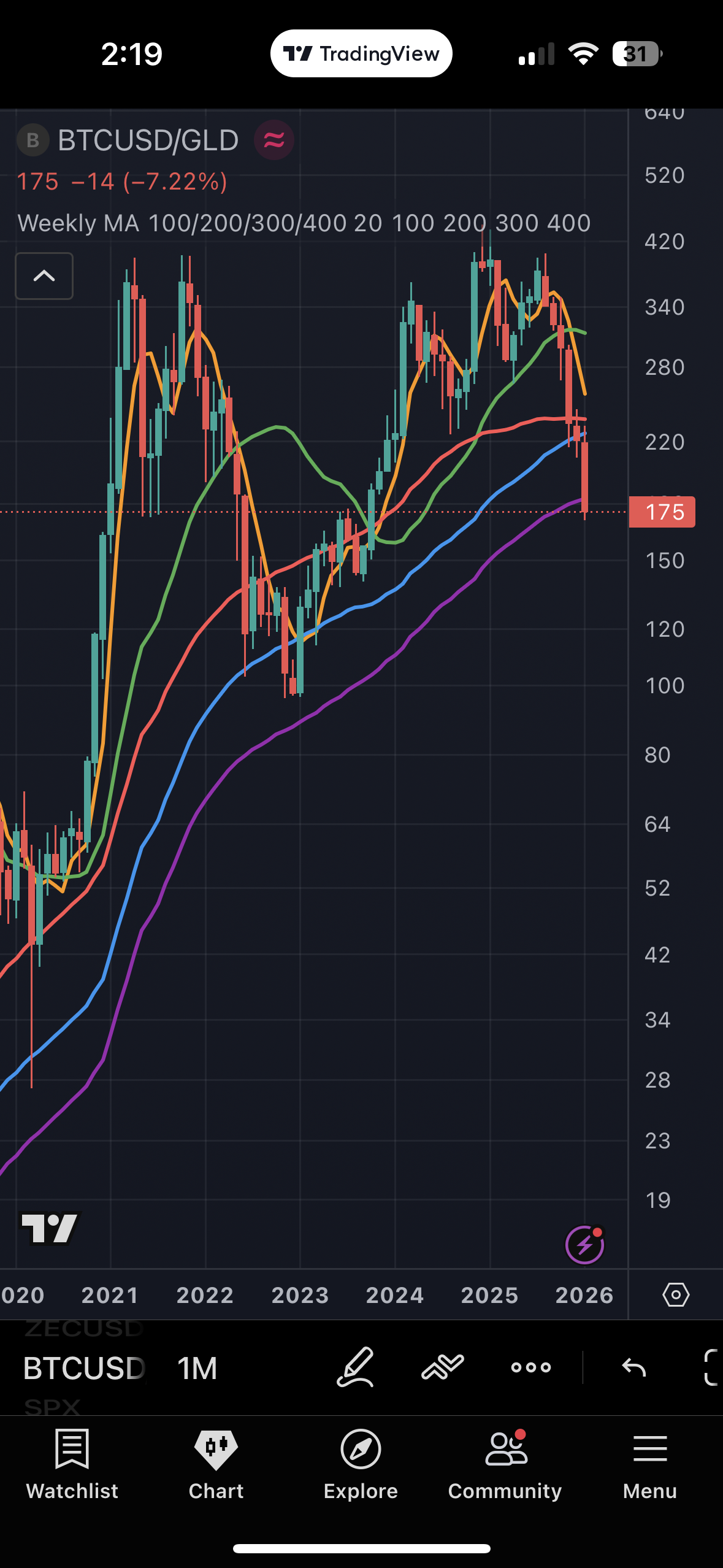This screenshot has height=1568, width=723.
Task: Collapse the indicator legend with the chevron
Action: coord(44,276)
